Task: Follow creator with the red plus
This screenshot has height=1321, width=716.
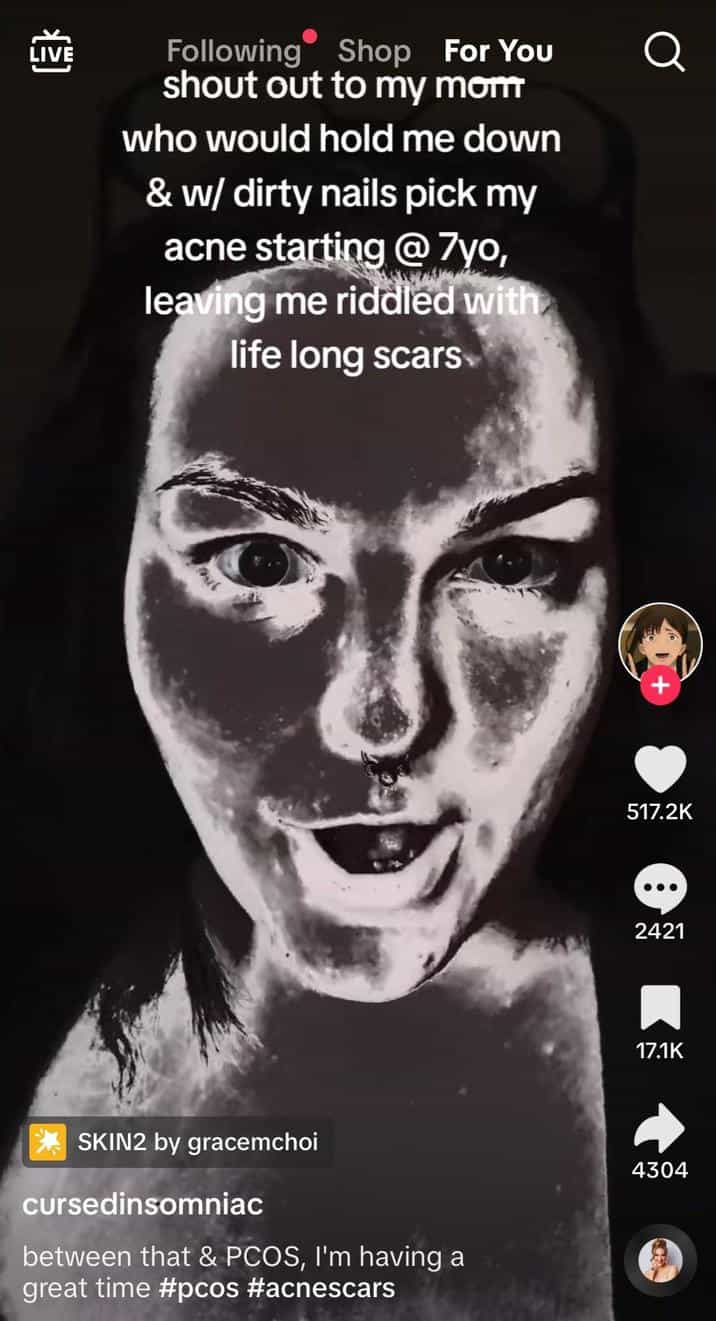Action: coord(660,687)
